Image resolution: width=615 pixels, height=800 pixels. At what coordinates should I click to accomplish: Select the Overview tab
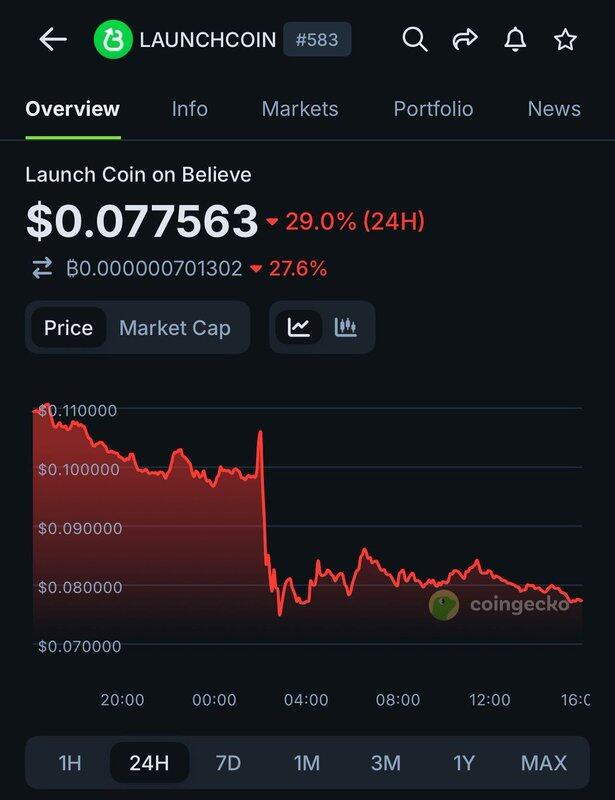click(x=72, y=109)
